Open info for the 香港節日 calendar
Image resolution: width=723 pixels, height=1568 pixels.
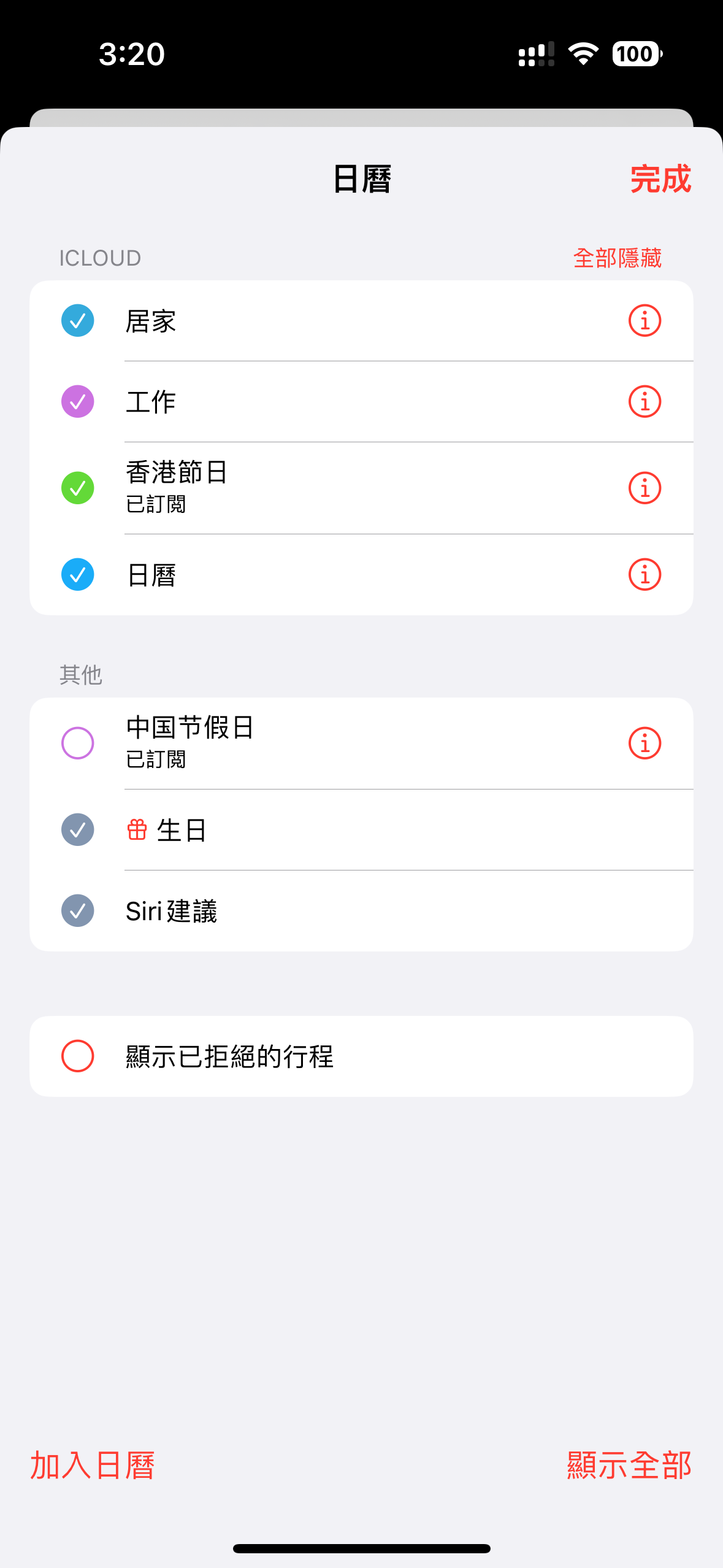coord(645,488)
